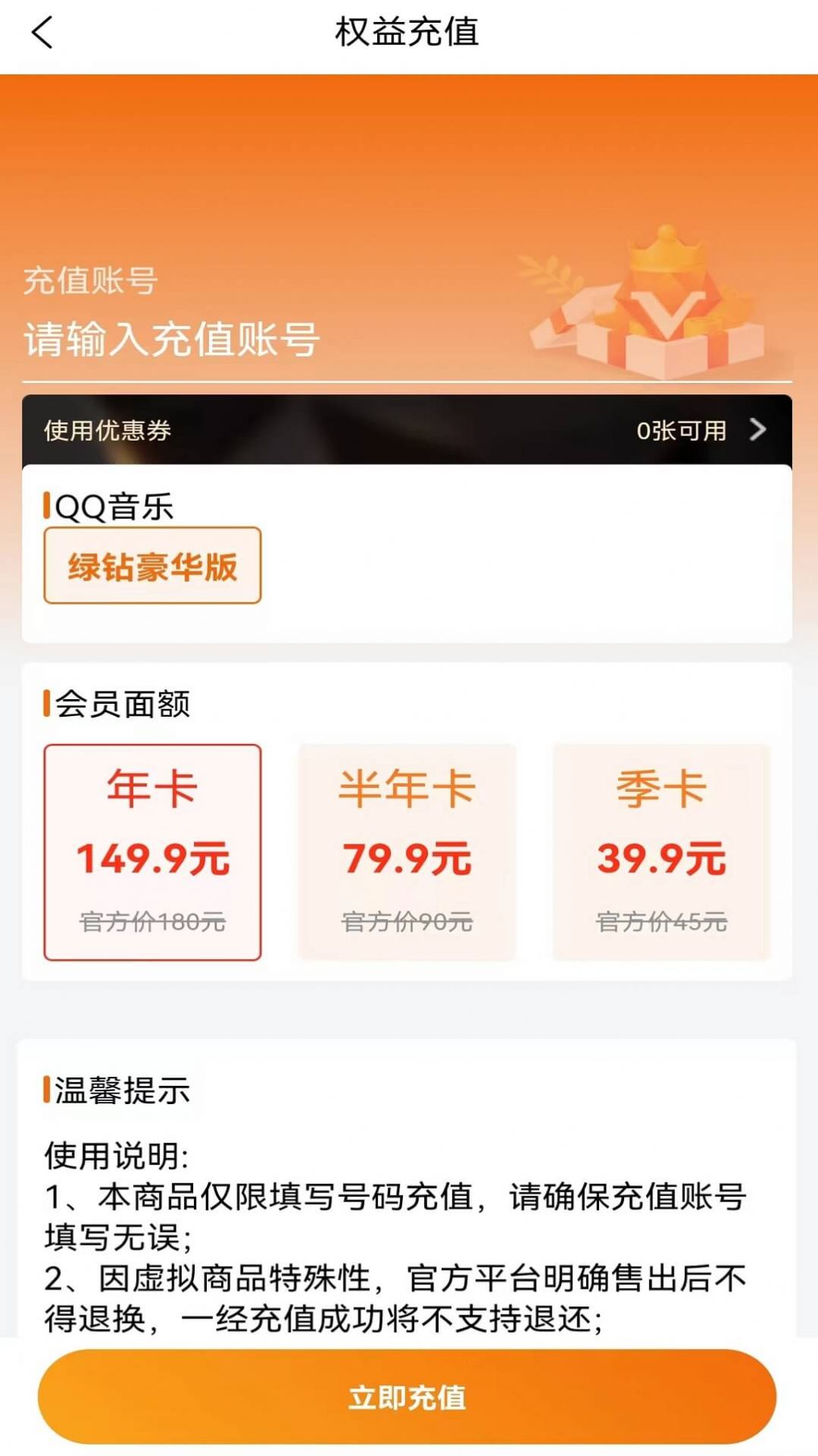Screen dimensions: 818x1456
Task: Open the 使用优惠券 coupon row
Action: [x=407, y=430]
